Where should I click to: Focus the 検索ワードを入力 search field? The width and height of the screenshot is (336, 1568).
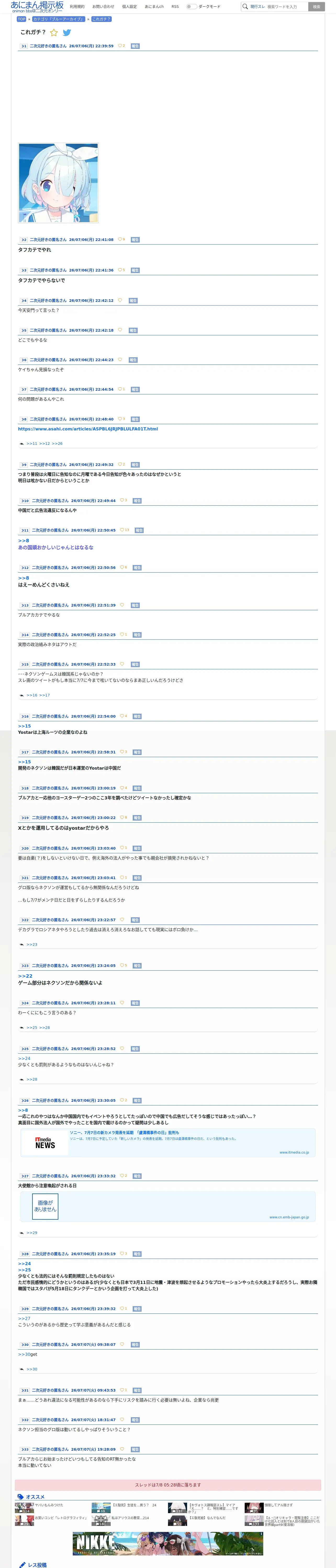(x=286, y=7)
